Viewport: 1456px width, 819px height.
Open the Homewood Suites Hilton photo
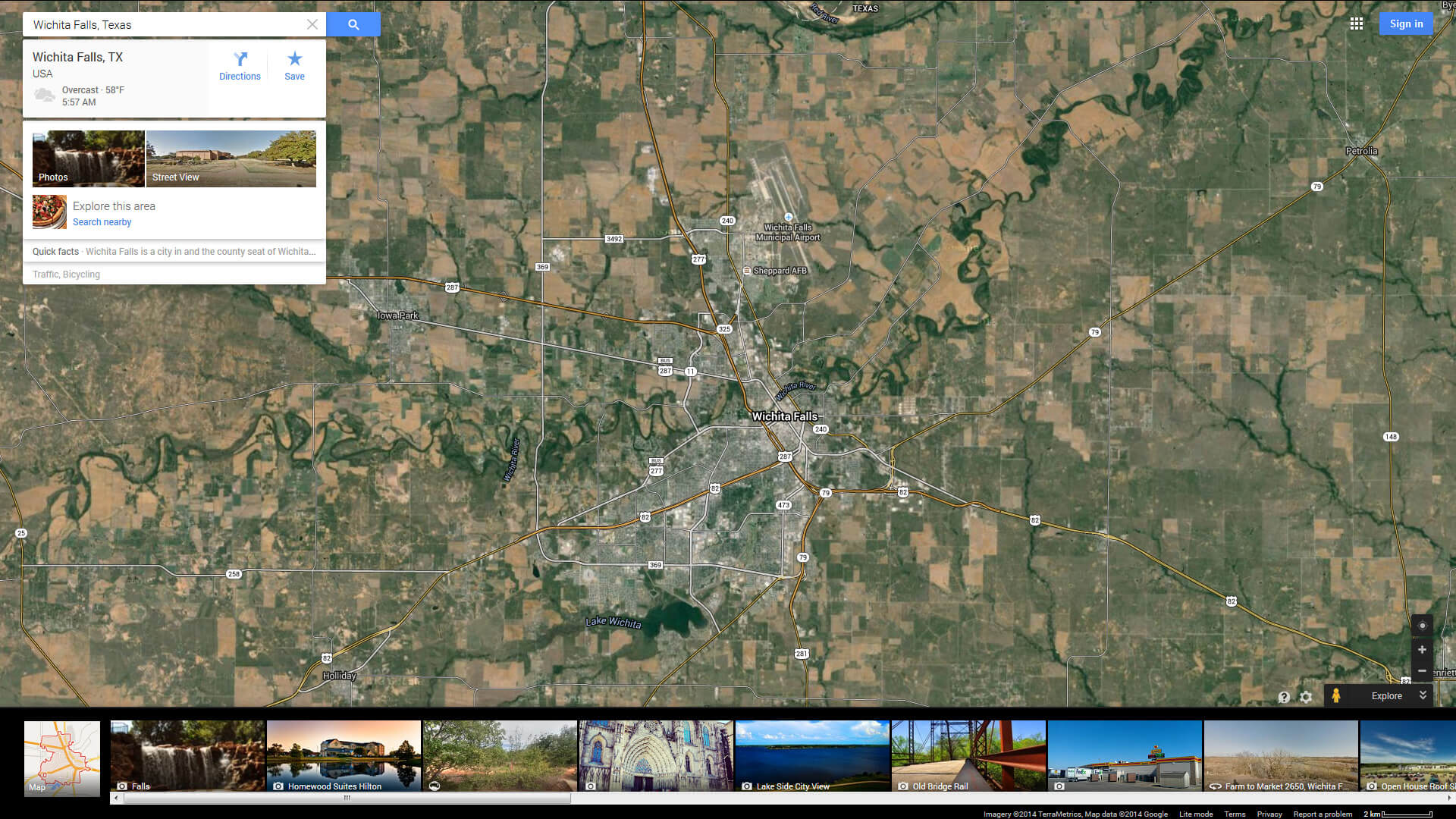coord(344,755)
